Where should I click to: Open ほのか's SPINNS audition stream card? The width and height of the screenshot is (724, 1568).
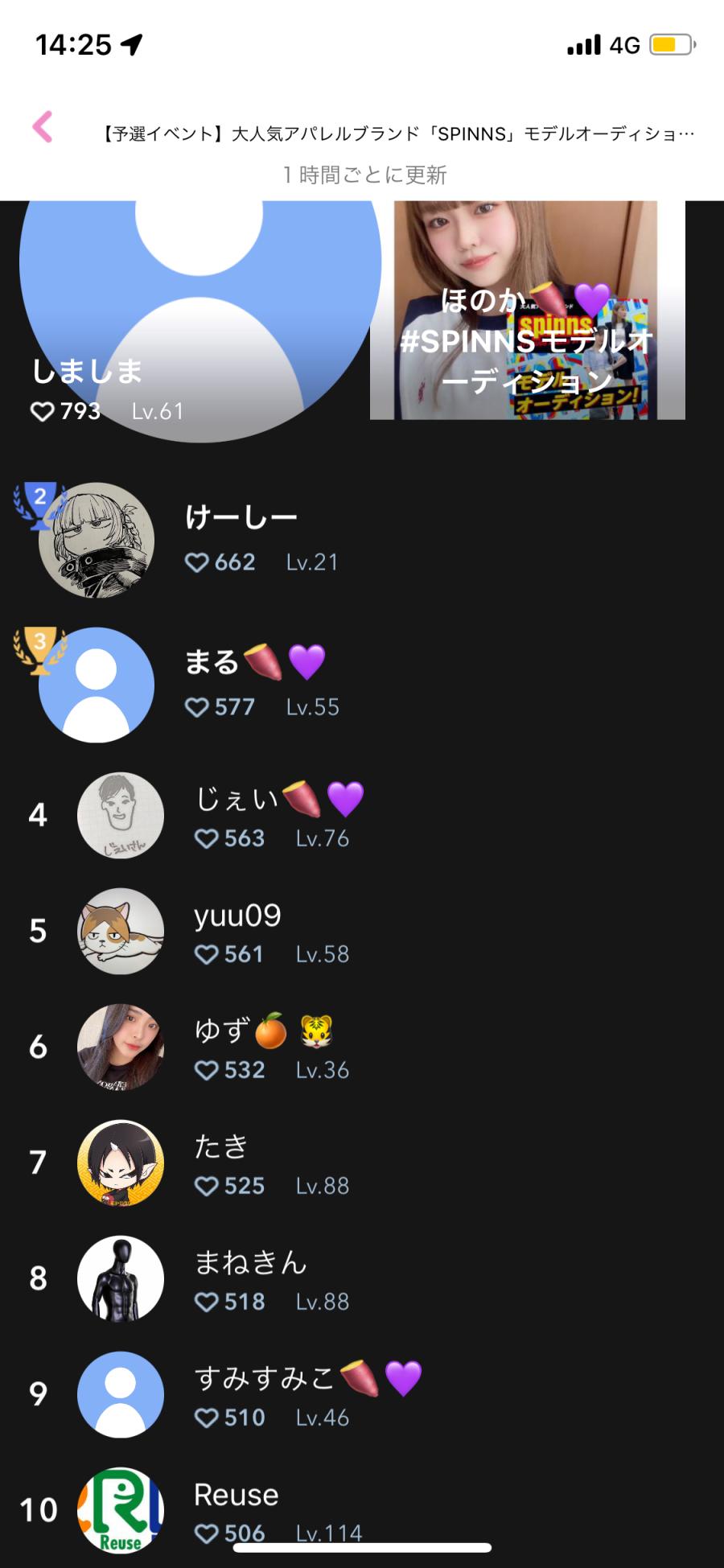[527, 311]
